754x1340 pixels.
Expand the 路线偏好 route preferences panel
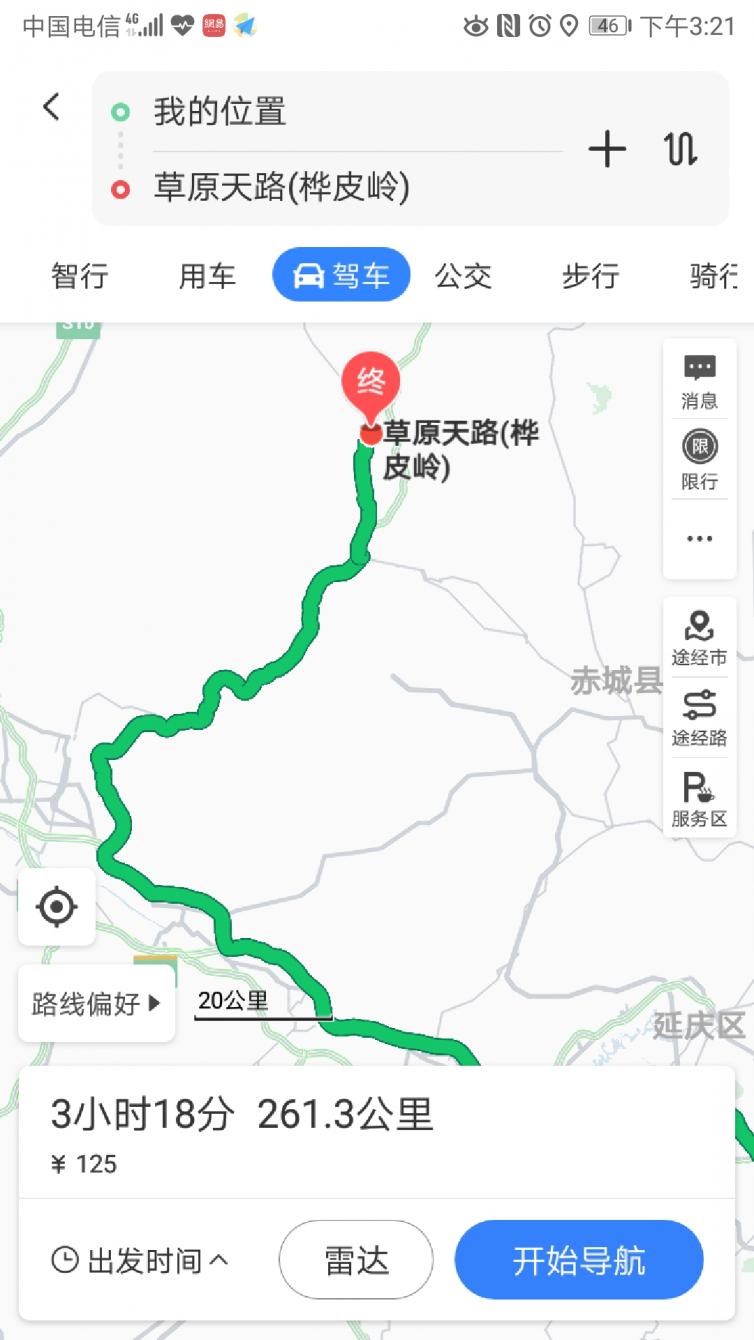pyautogui.click(x=95, y=1003)
